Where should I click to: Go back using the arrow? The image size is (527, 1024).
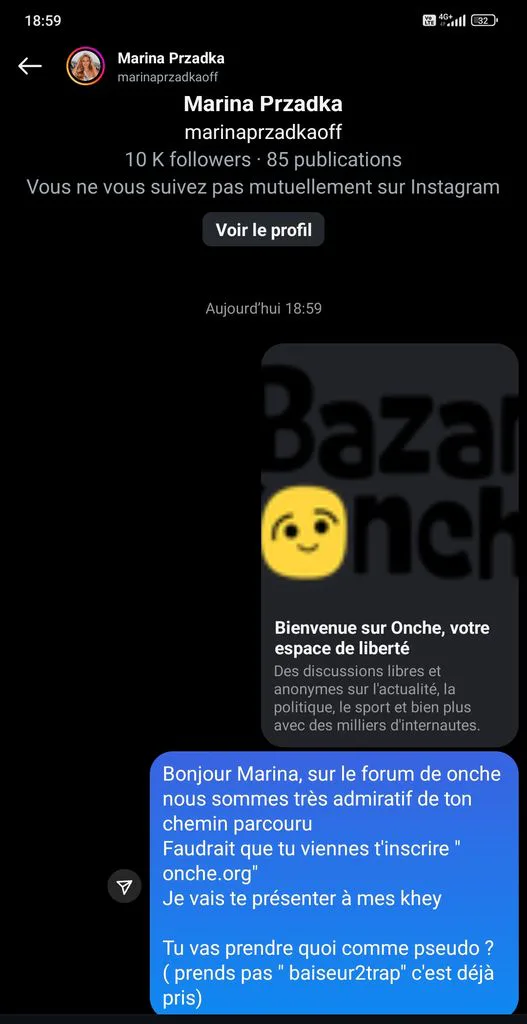click(29, 65)
